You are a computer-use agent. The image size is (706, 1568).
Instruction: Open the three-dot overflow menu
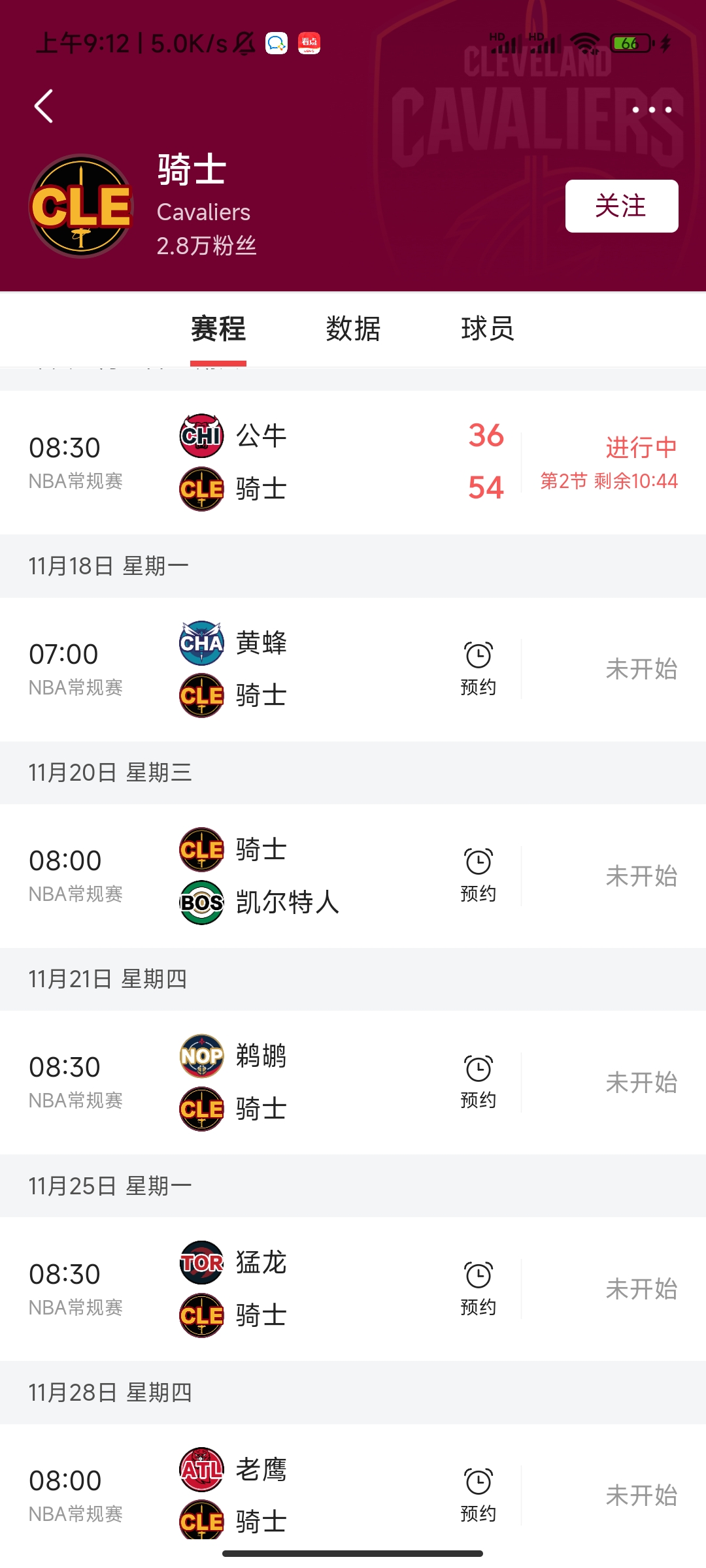652,110
